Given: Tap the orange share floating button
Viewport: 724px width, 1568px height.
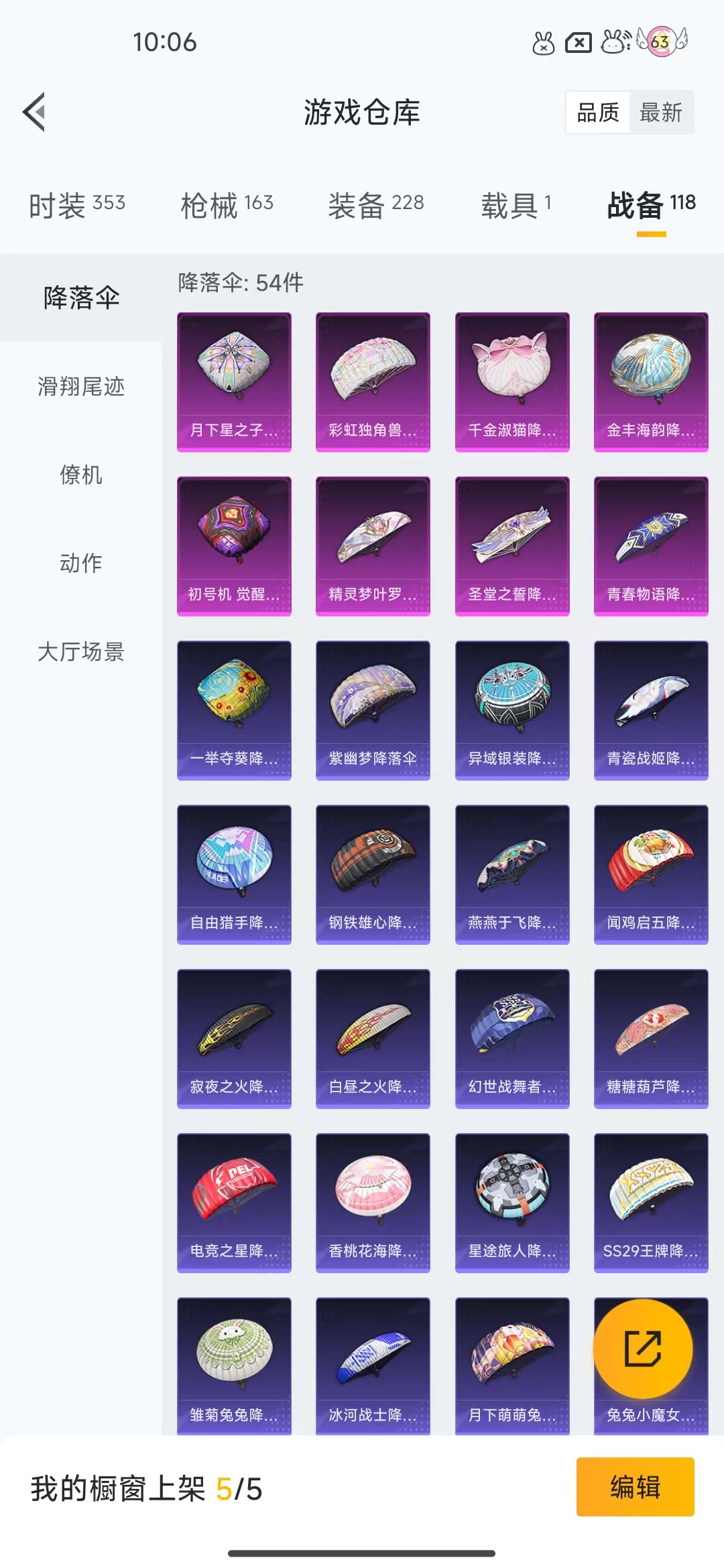Looking at the screenshot, I should pos(643,1348).
